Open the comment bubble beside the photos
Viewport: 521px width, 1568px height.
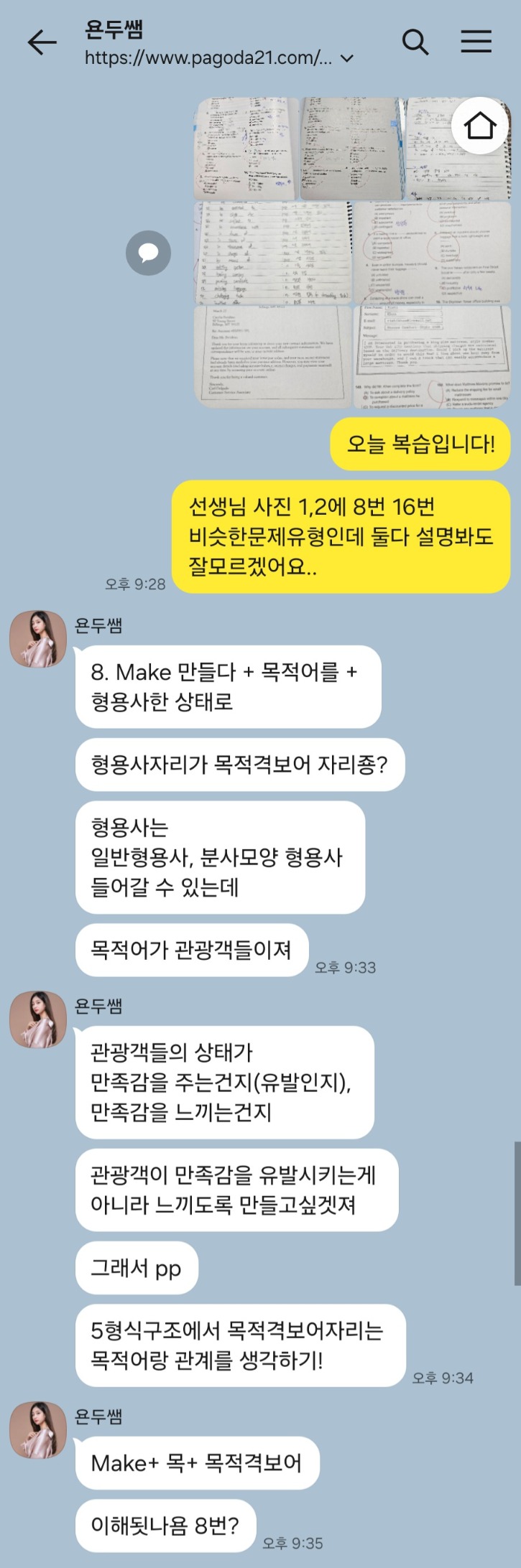(x=148, y=253)
